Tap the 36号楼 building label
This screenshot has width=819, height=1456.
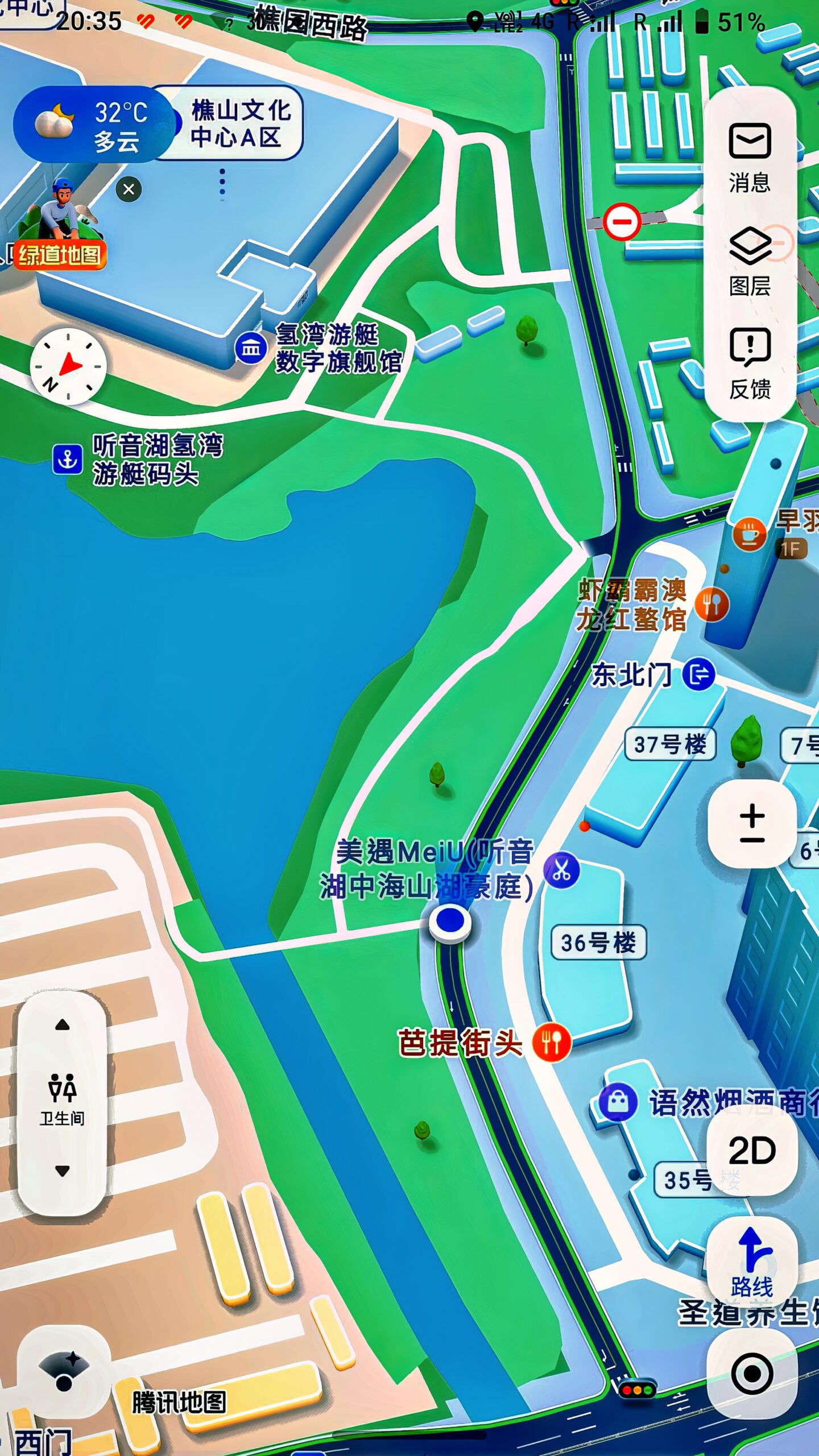[598, 942]
